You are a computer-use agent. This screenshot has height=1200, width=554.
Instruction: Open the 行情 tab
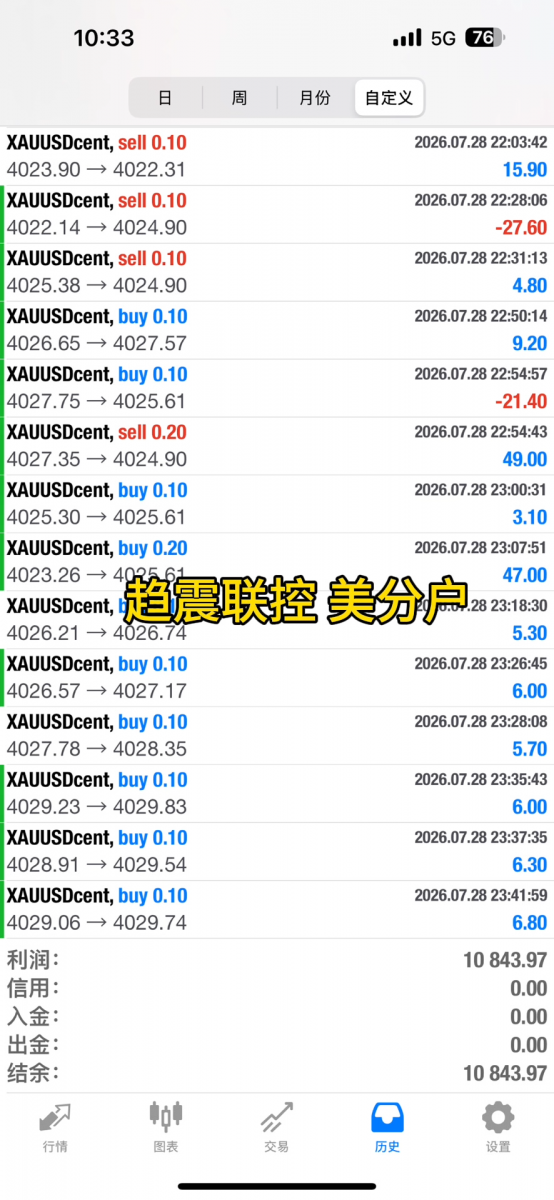pyautogui.click(x=55, y=1127)
